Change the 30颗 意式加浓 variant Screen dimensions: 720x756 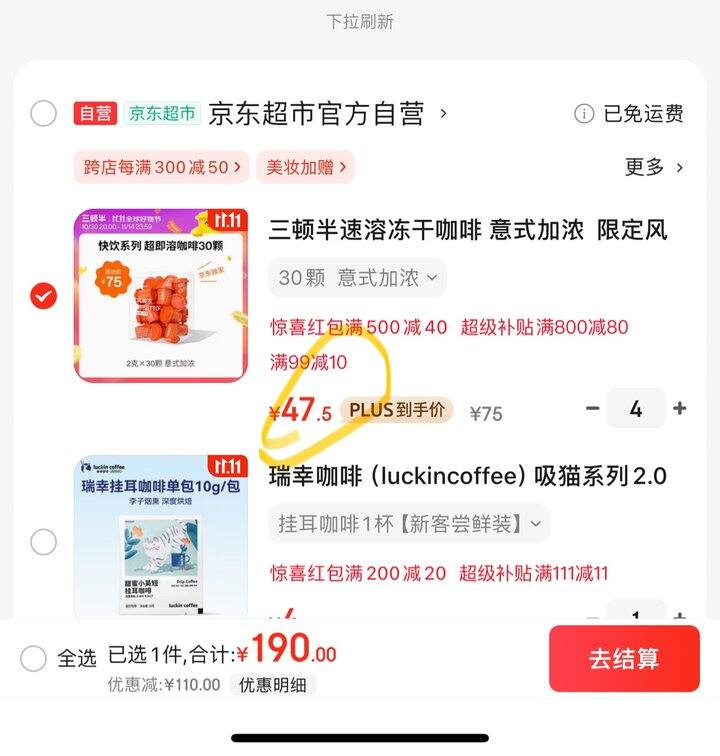pos(357,278)
